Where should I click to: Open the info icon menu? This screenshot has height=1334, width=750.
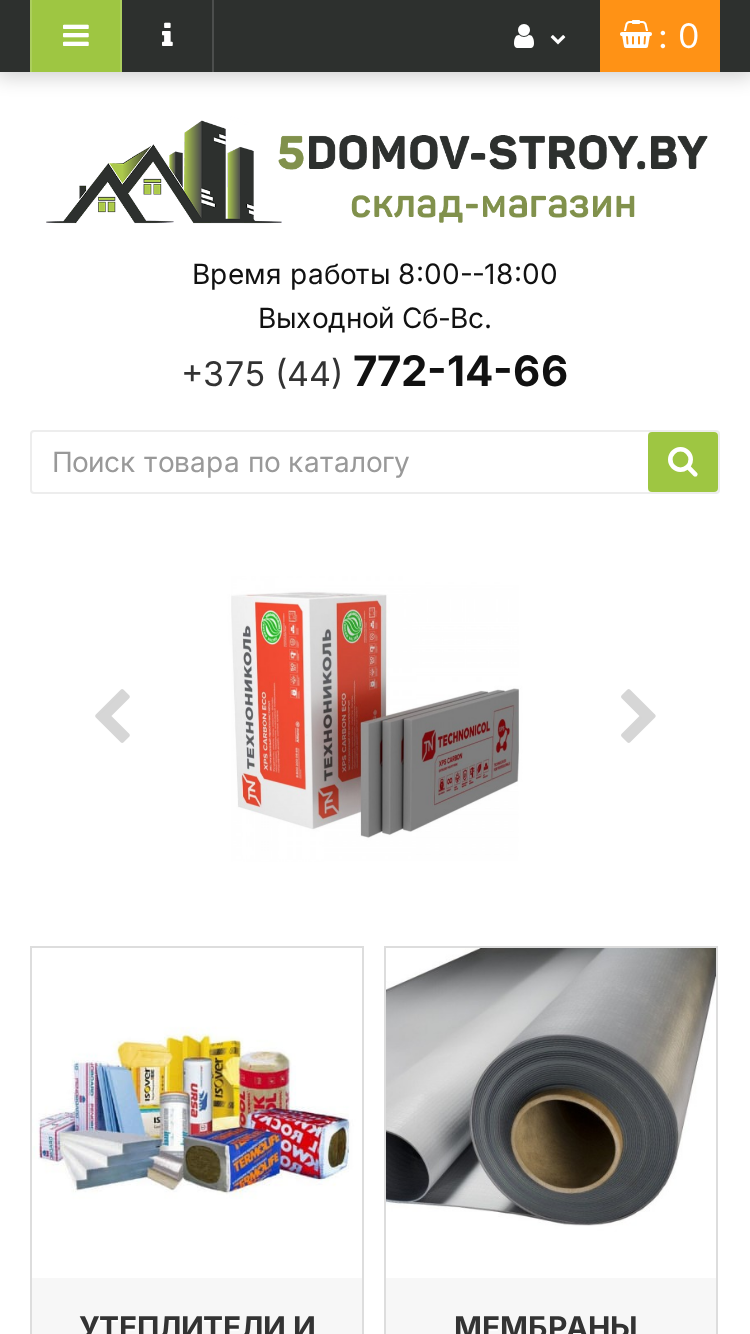pos(167,36)
